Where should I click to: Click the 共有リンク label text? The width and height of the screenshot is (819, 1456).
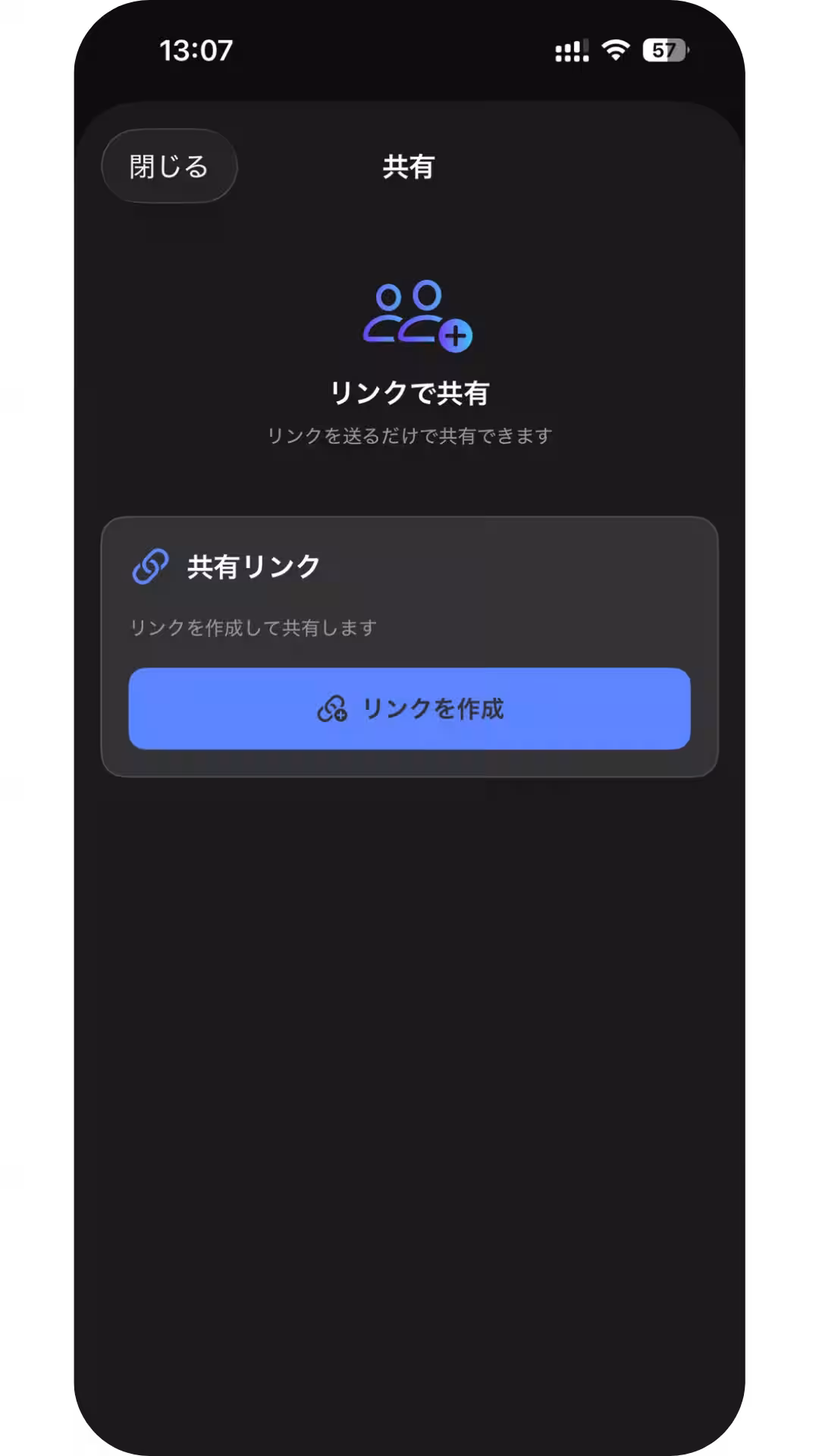click(x=253, y=565)
